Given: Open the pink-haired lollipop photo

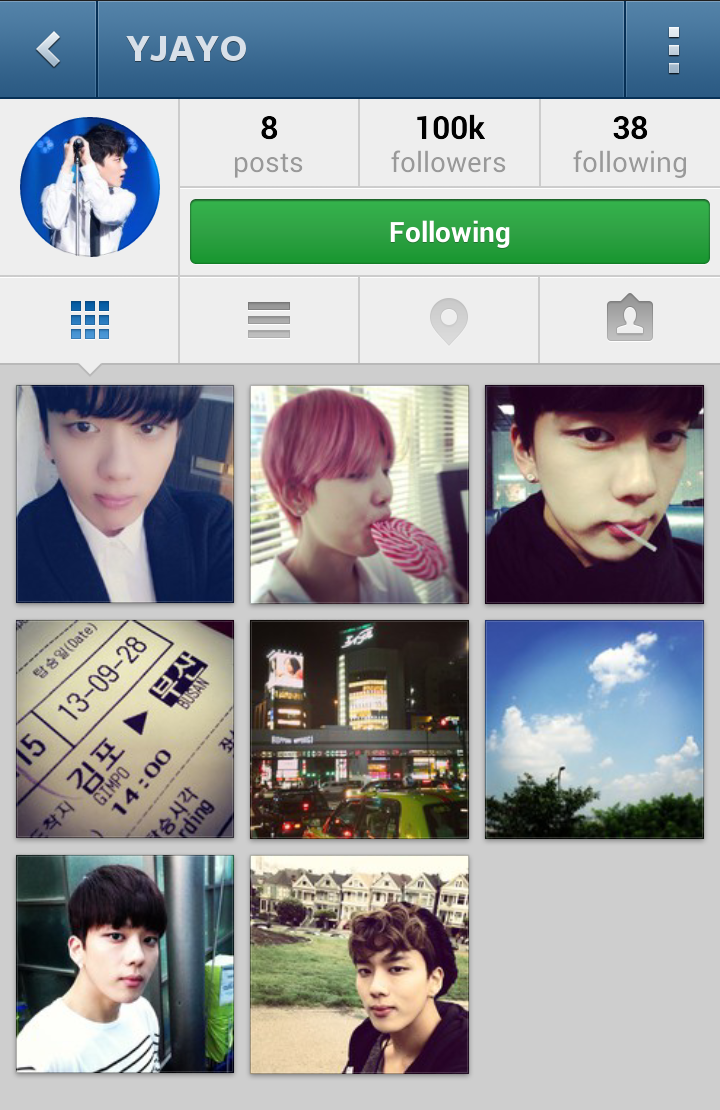Looking at the screenshot, I should coord(359,494).
